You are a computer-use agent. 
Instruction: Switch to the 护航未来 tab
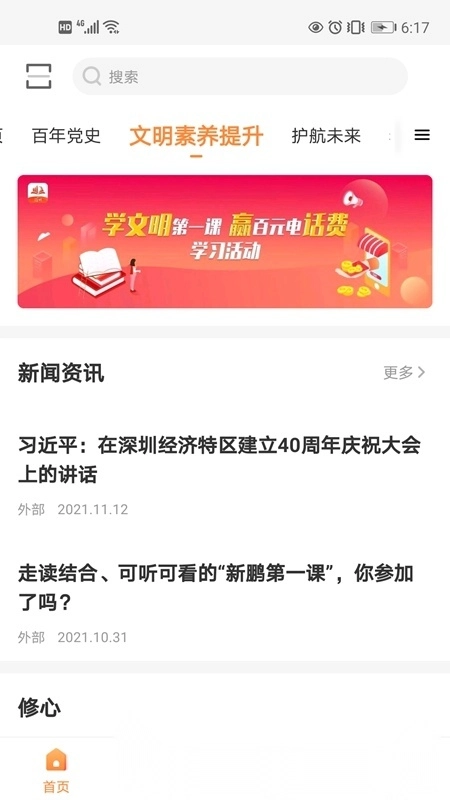pos(326,136)
